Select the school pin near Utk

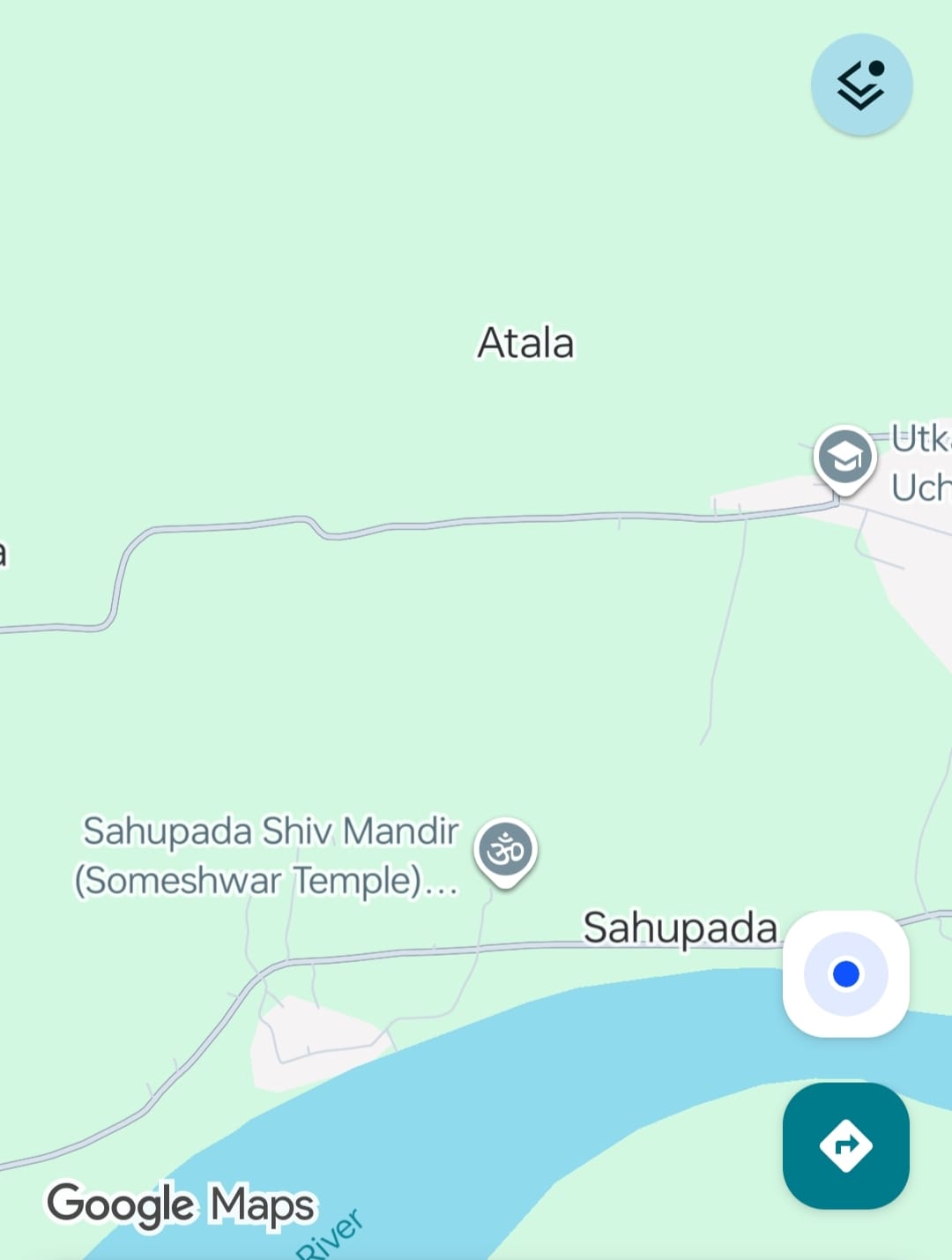point(844,459)
